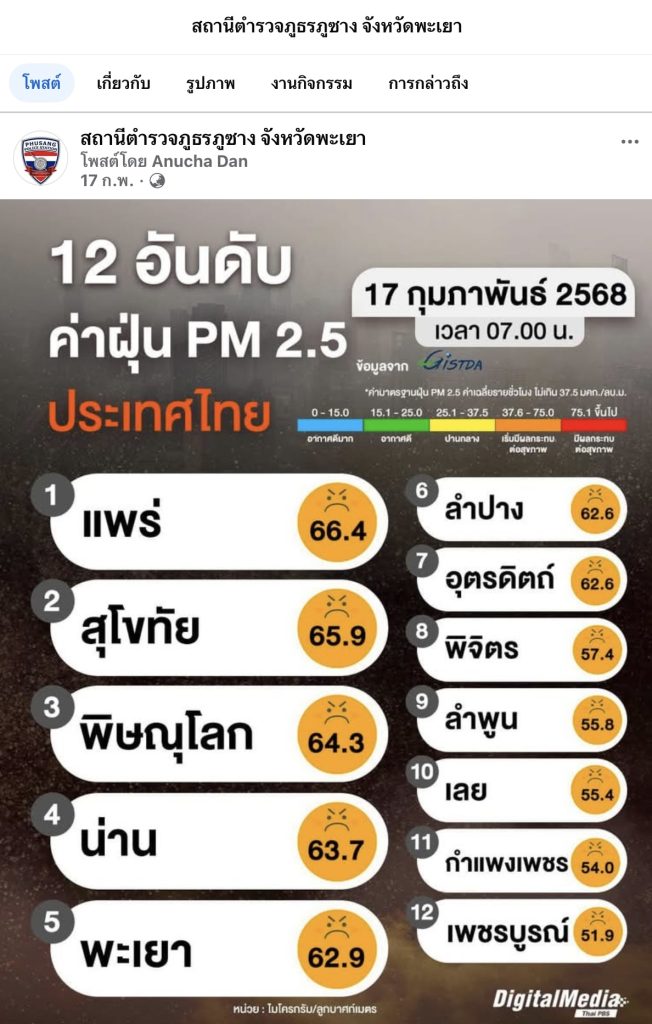Switch to the เกี่ยวกับ tab
The height and width of the screenshot is (1024, 652).
123,83
